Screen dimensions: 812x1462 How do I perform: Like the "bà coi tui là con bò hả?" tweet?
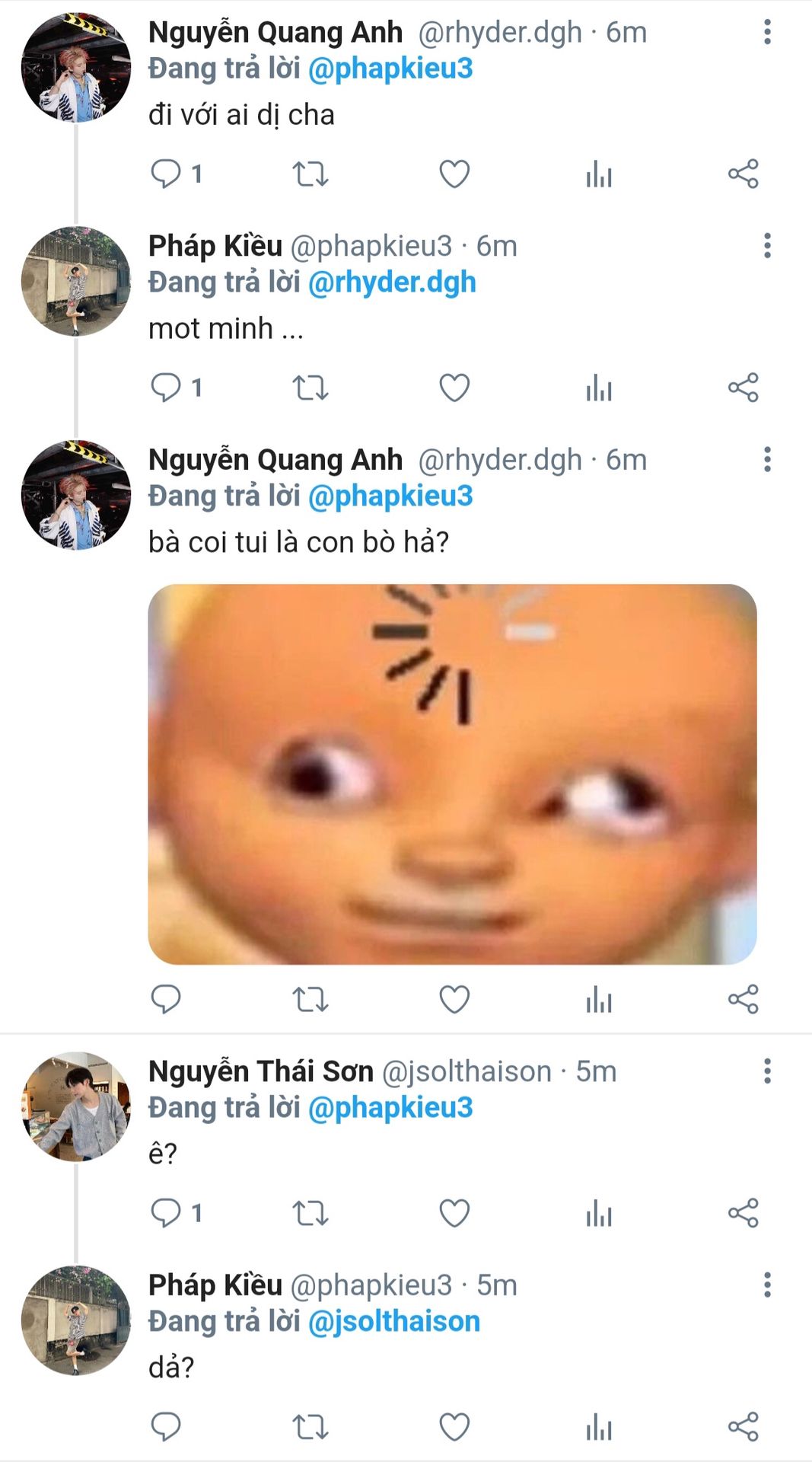[x=454, y=999]
